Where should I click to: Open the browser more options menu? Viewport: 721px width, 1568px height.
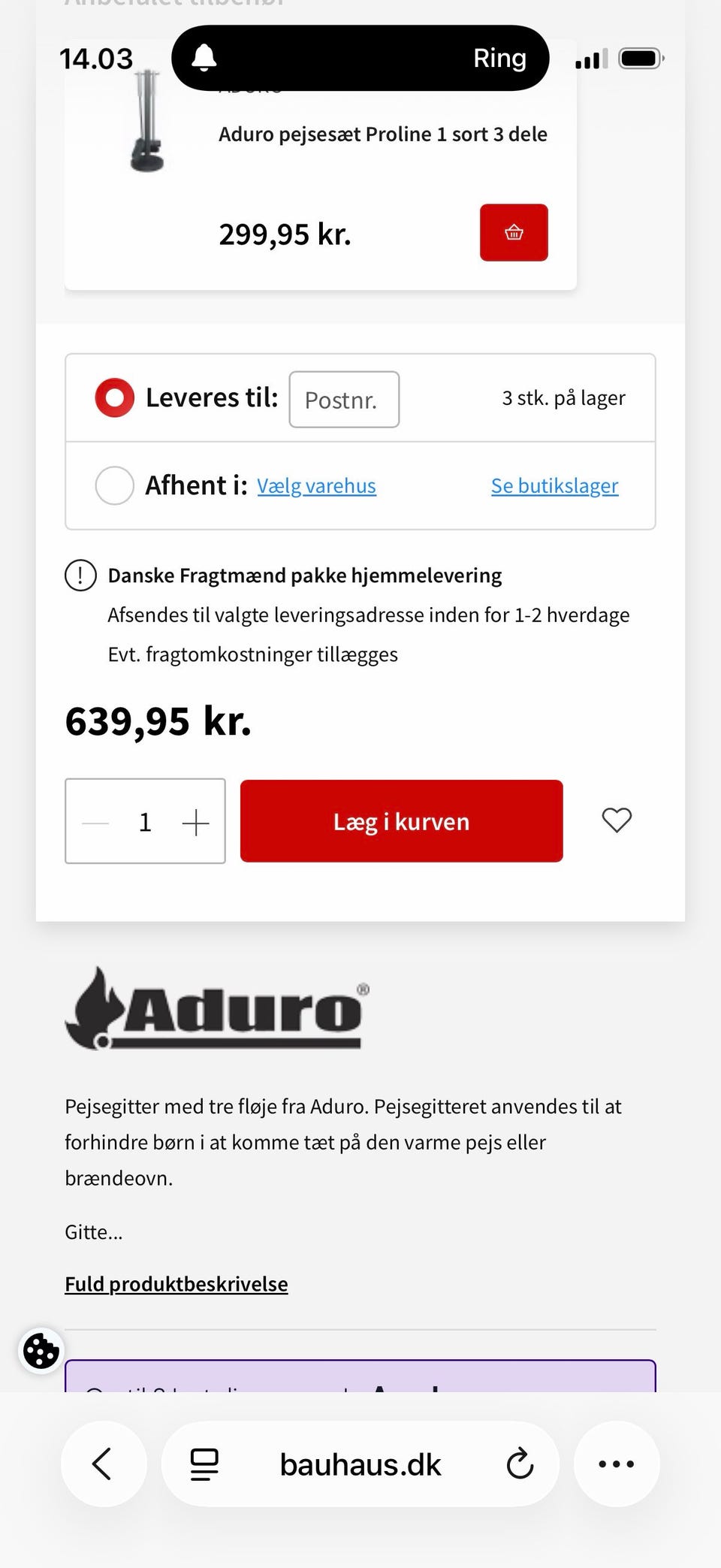pos(617,1464)
